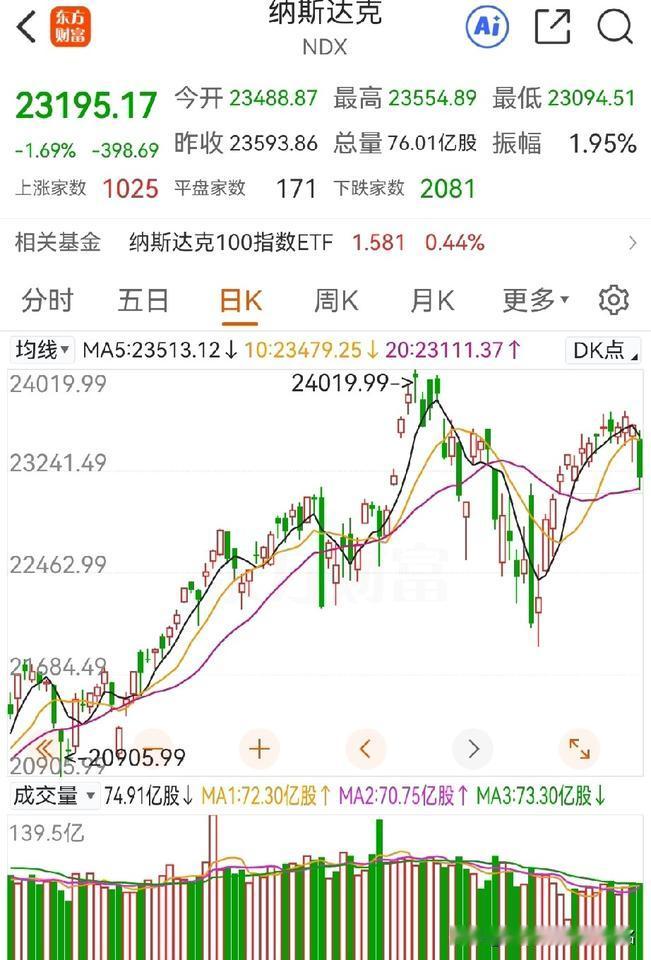651x960 pixels.
Task: Open the 均线 indicator dropdown
Action: coord(42,350)
